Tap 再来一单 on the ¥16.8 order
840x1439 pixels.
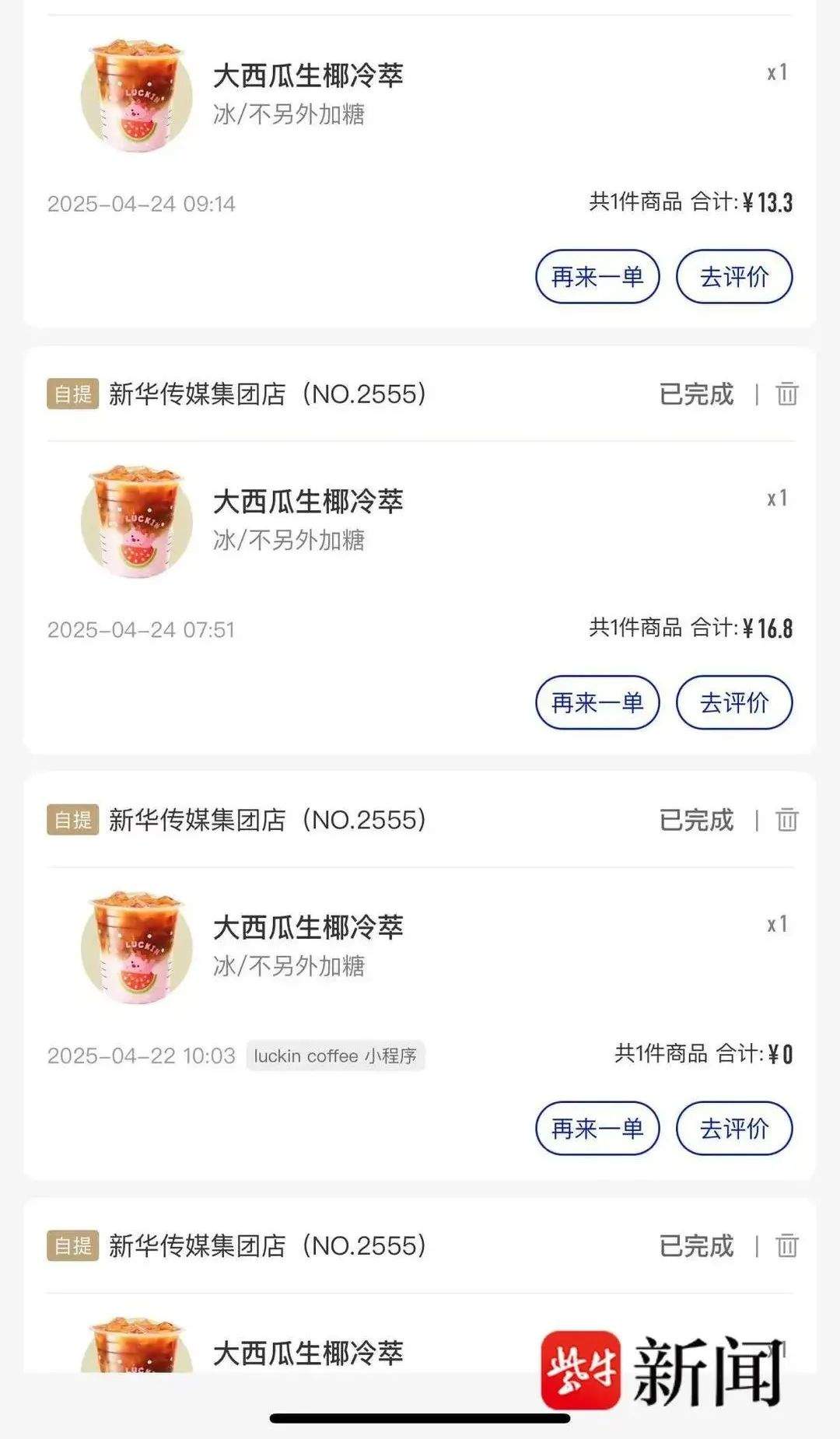pyautogui.click(x=597, y=702)
